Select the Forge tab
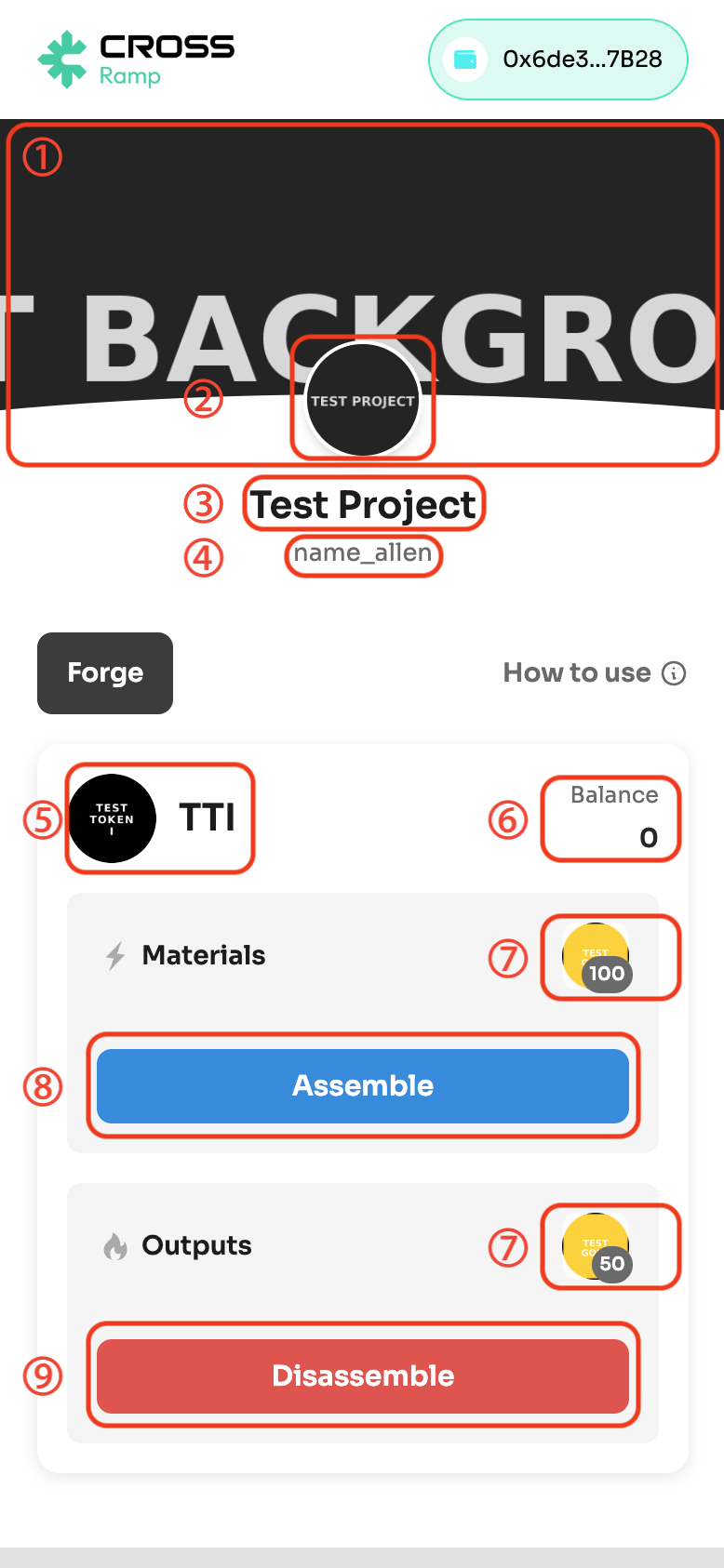724x1568 pixels. tap(105, 673)
